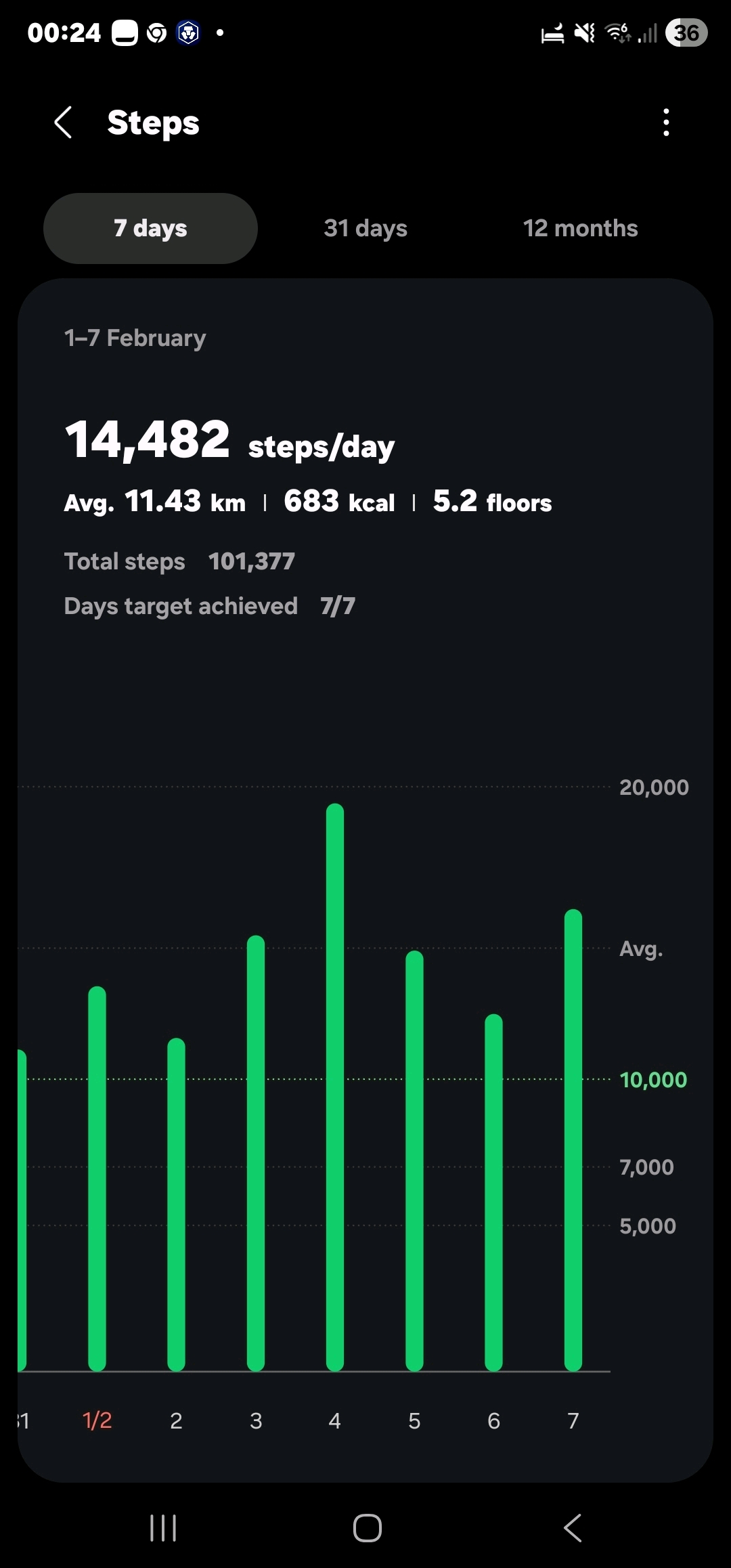The height and width of the screenshot is (1568, 731).
Task: Switch to the 31 days view
Action: 365,229
